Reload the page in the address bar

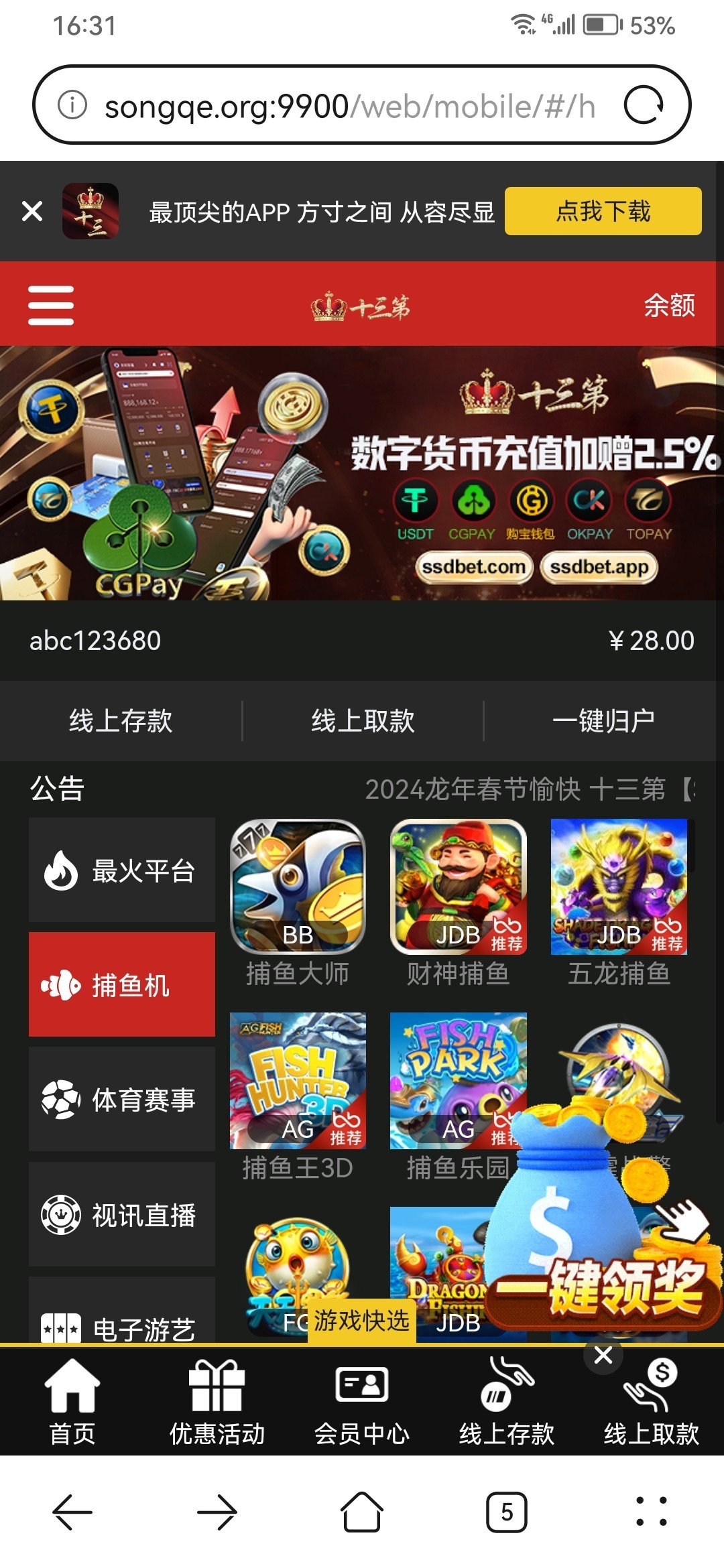(x=644, y=105)
